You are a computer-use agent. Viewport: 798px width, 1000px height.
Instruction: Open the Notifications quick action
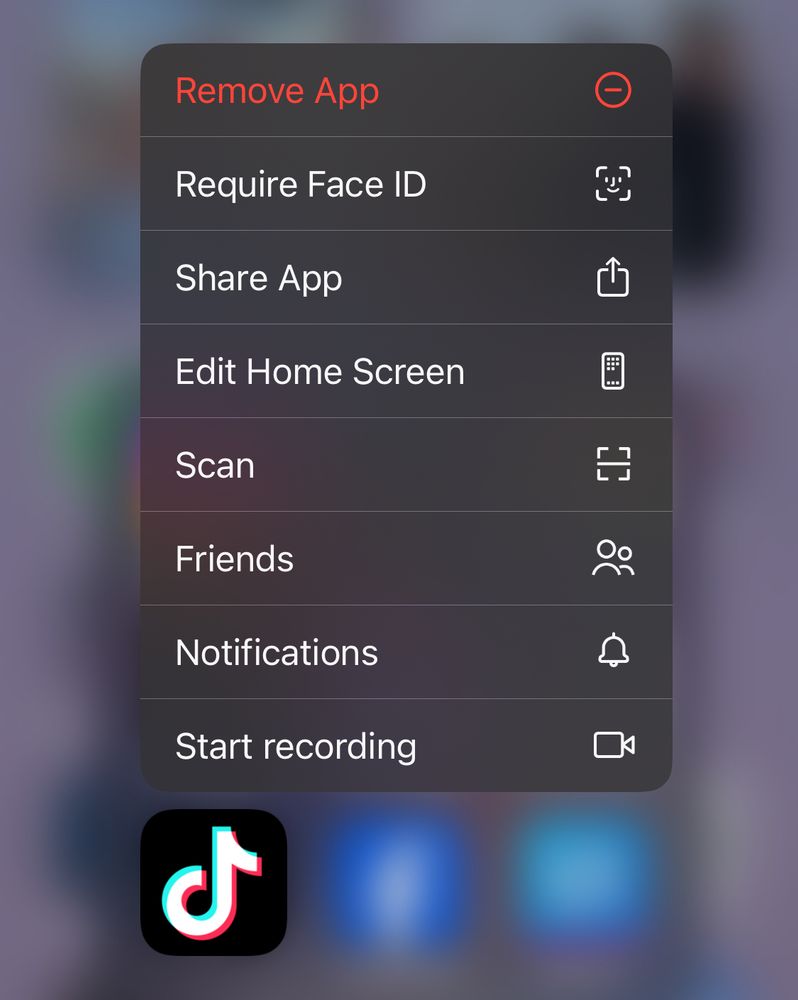tap(404, 652)
